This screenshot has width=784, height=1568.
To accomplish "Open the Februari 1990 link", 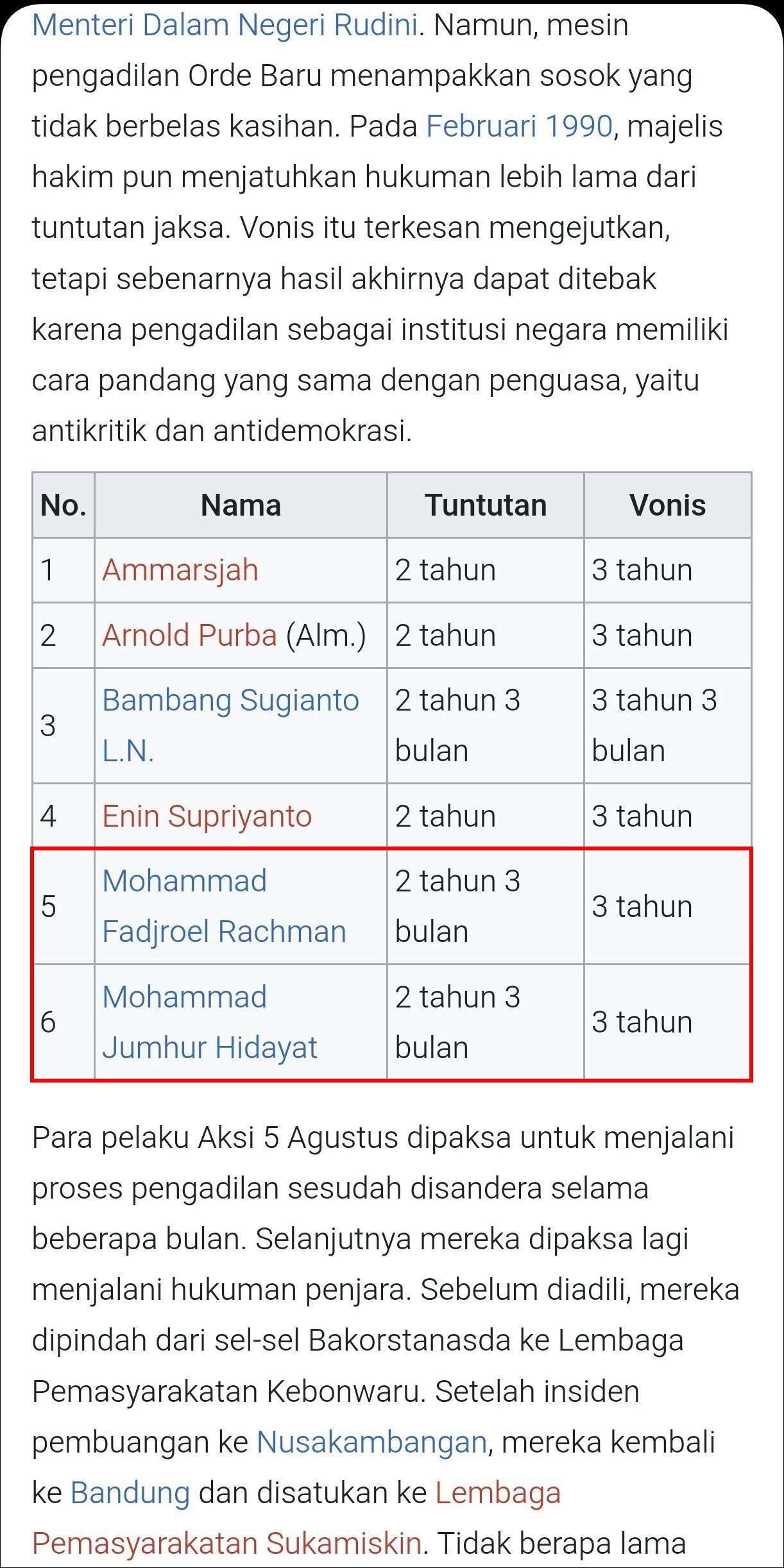I will (519, 126).
